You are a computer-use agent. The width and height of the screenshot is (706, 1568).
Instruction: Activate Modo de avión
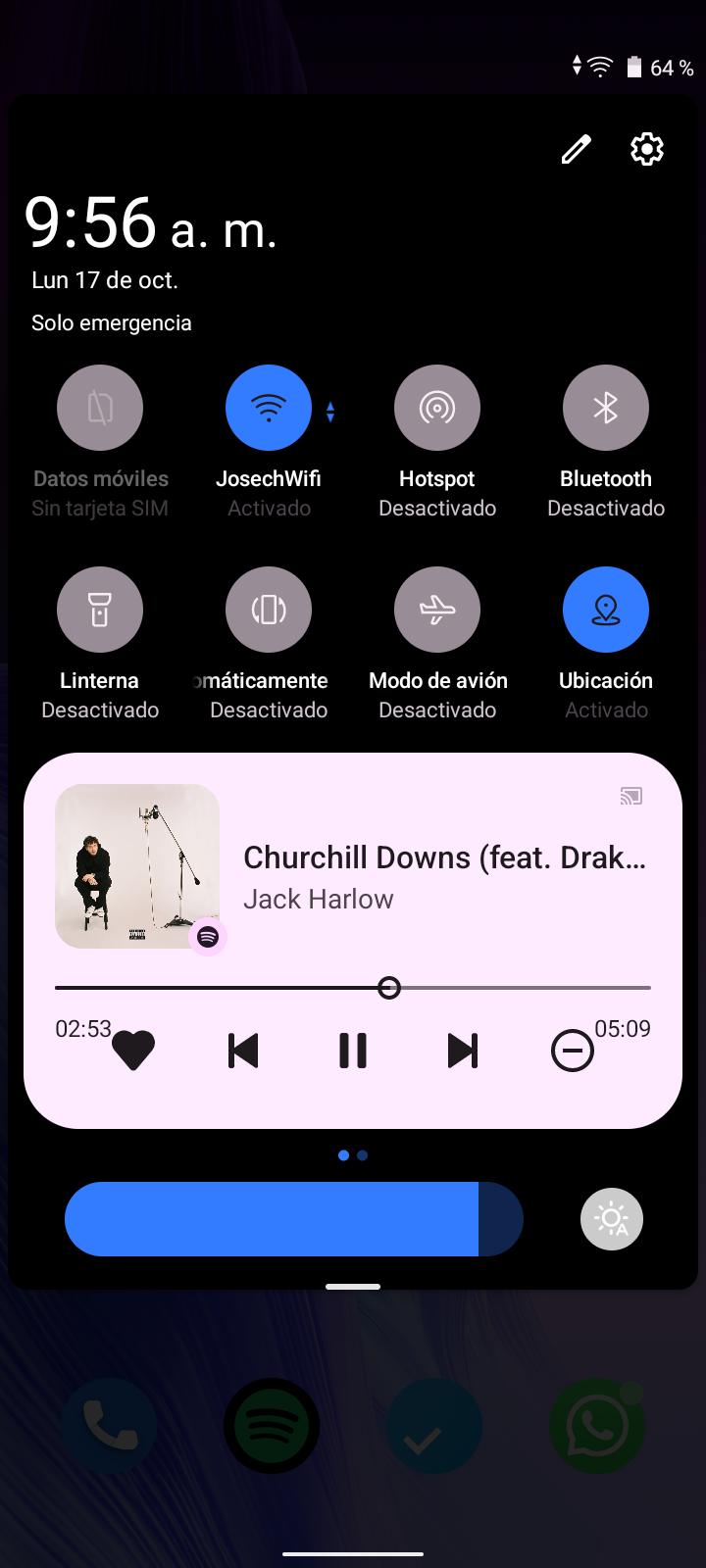[436, 610]
